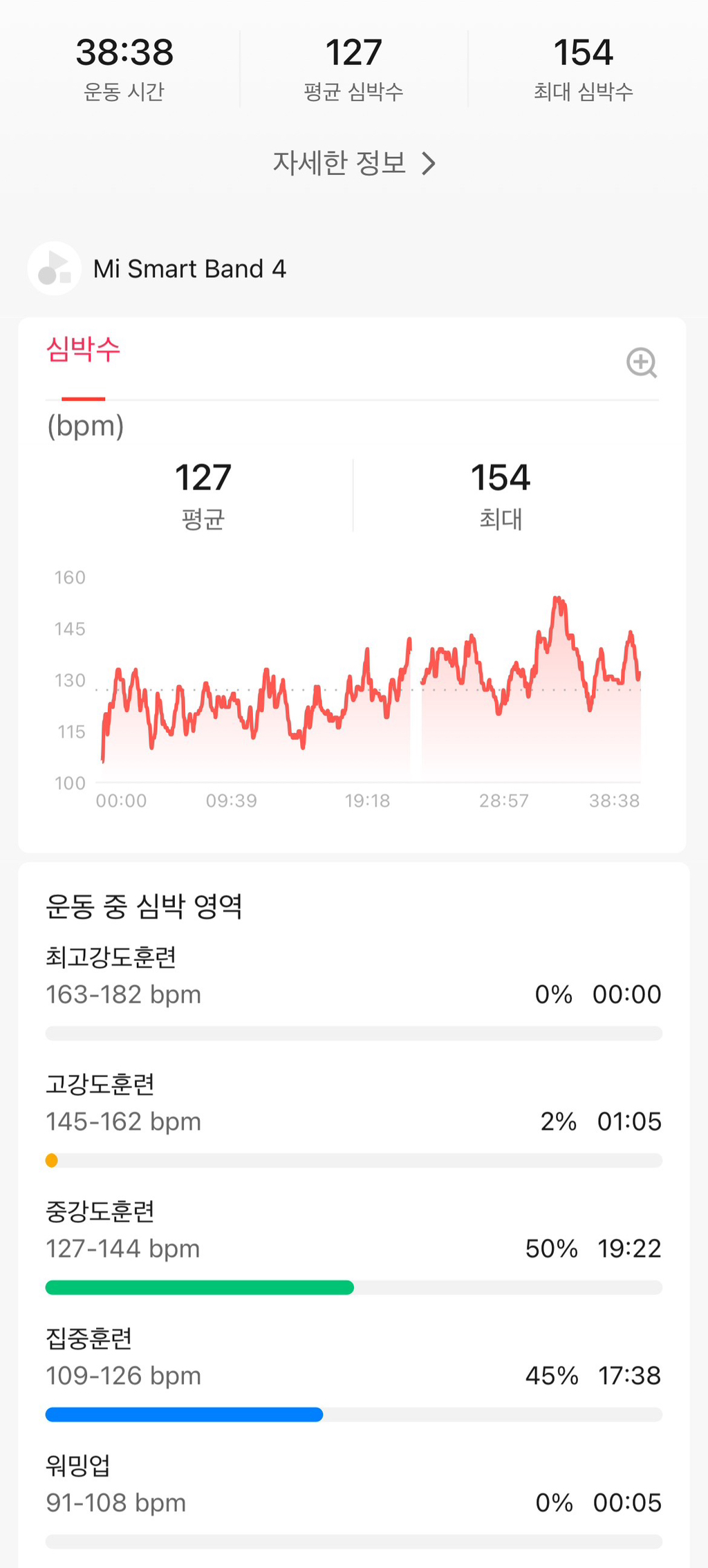The image size is (708, 1568).
Task: Click the workout time 38:38 stat
Action: click(x=126, y=52)
